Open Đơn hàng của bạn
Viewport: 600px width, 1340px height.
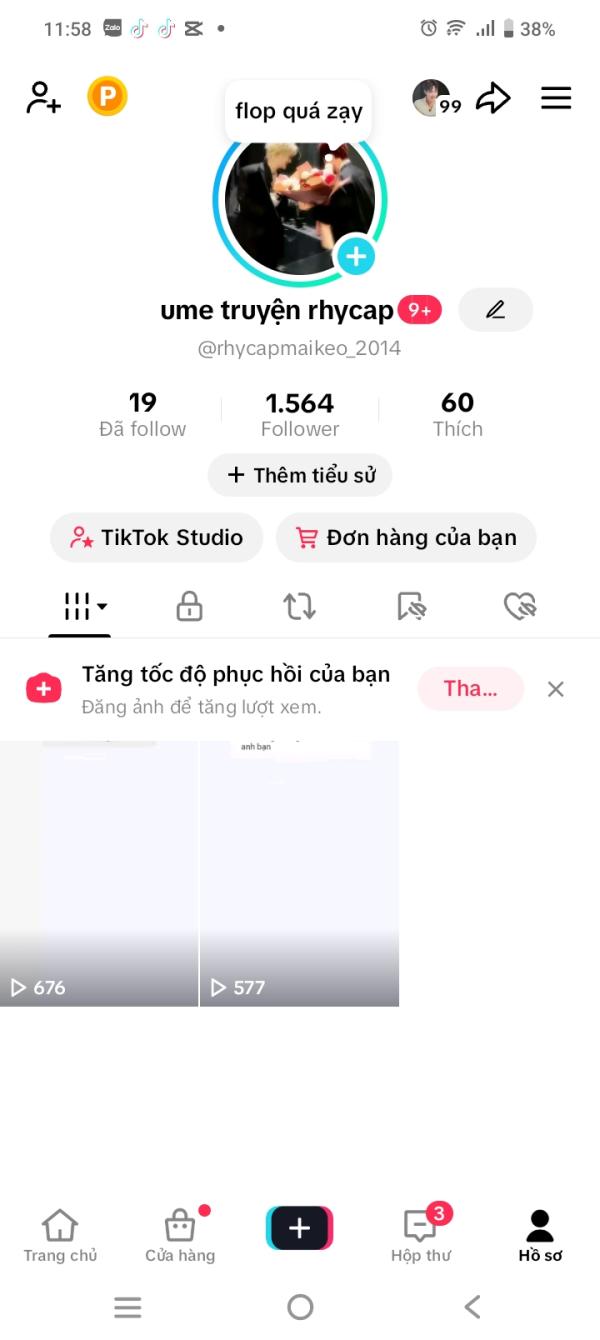tap(406, 538)
